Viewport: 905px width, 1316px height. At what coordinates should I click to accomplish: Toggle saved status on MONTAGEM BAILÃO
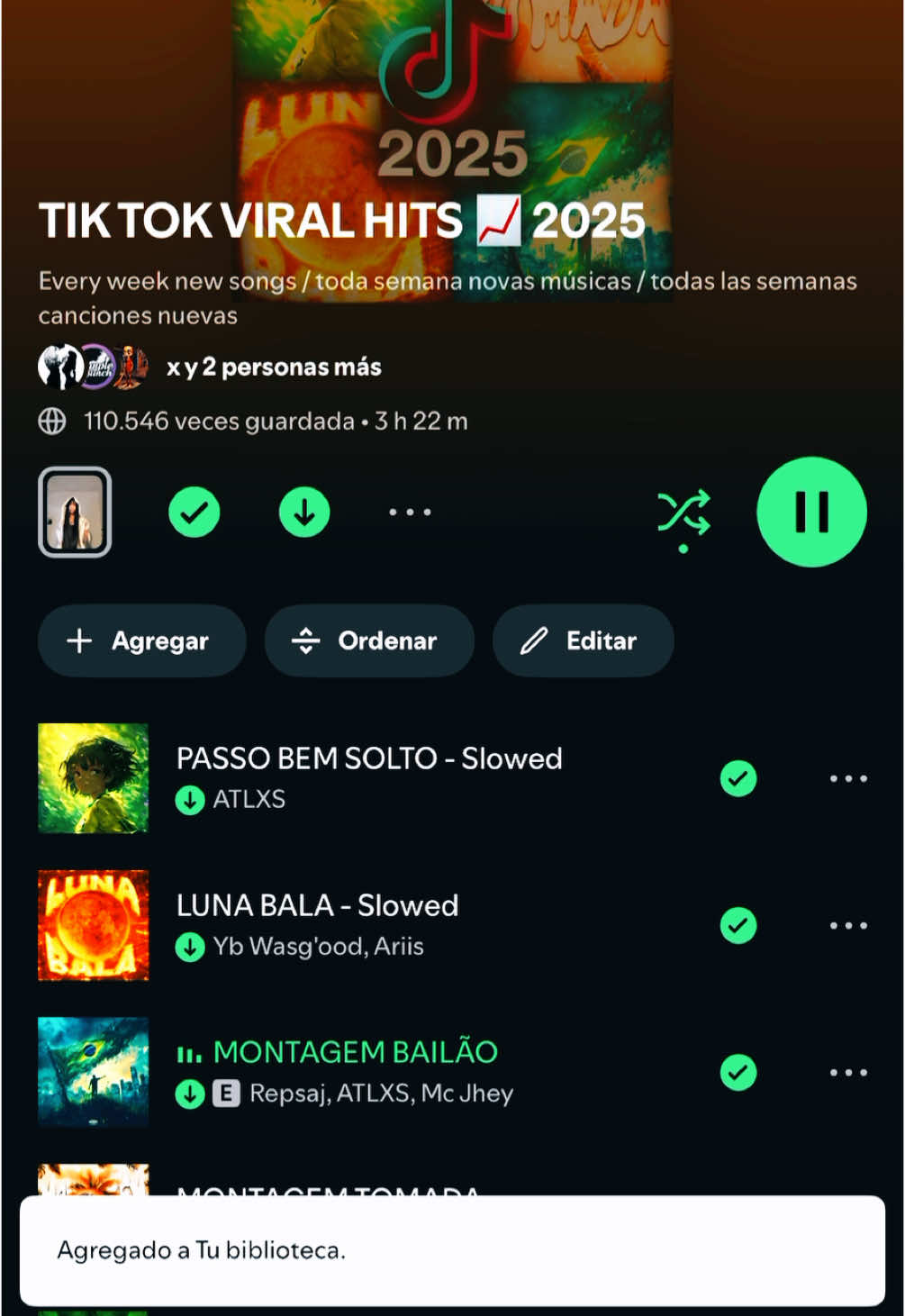[738, 1072]
